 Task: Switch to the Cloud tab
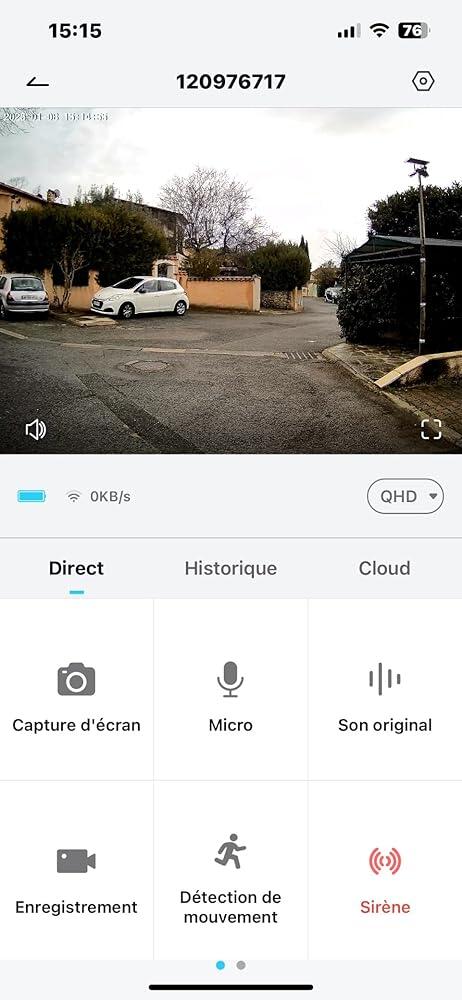click(x=384, y=568)
